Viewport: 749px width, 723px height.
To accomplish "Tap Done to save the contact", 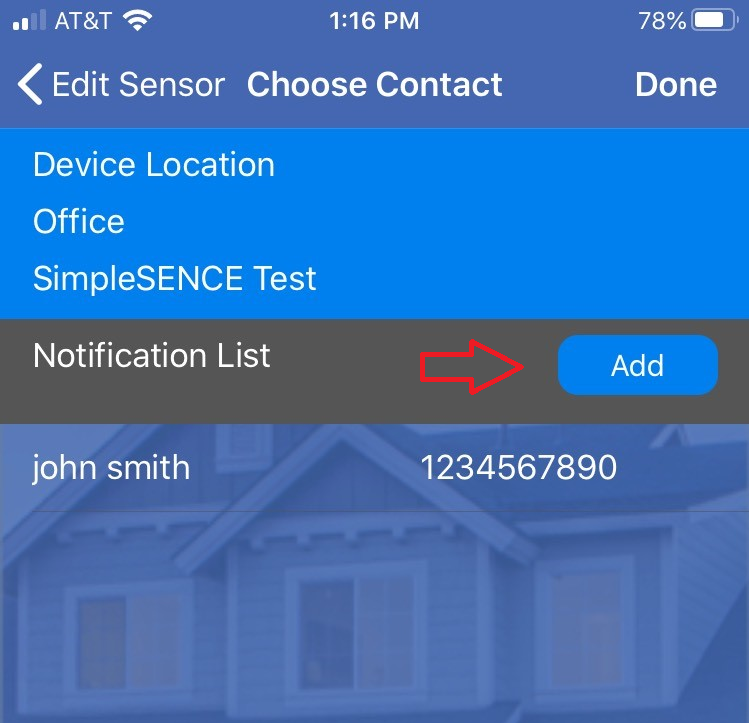I will (675, 85).
